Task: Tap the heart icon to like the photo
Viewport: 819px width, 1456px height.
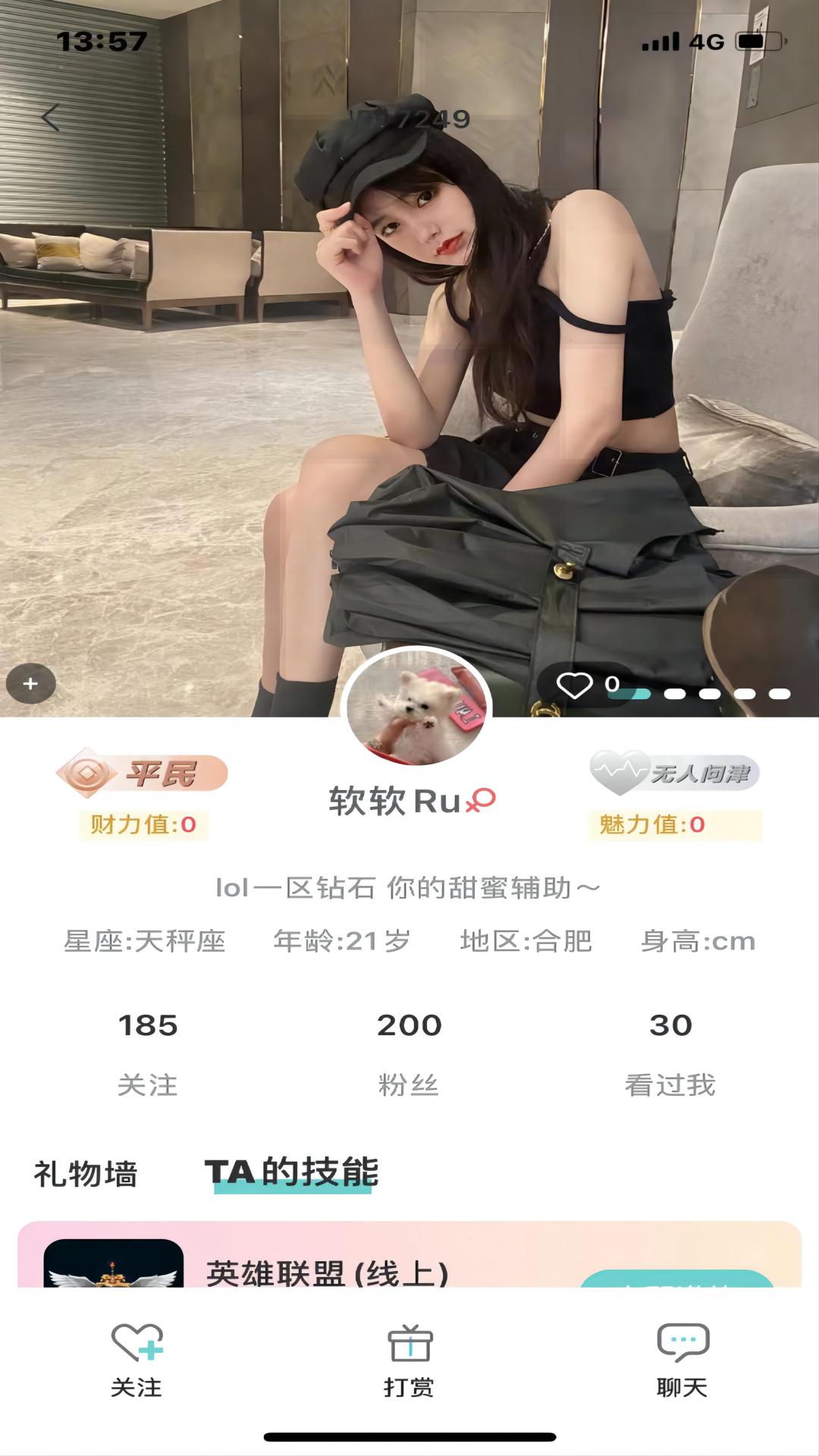Action: point(576,684)
